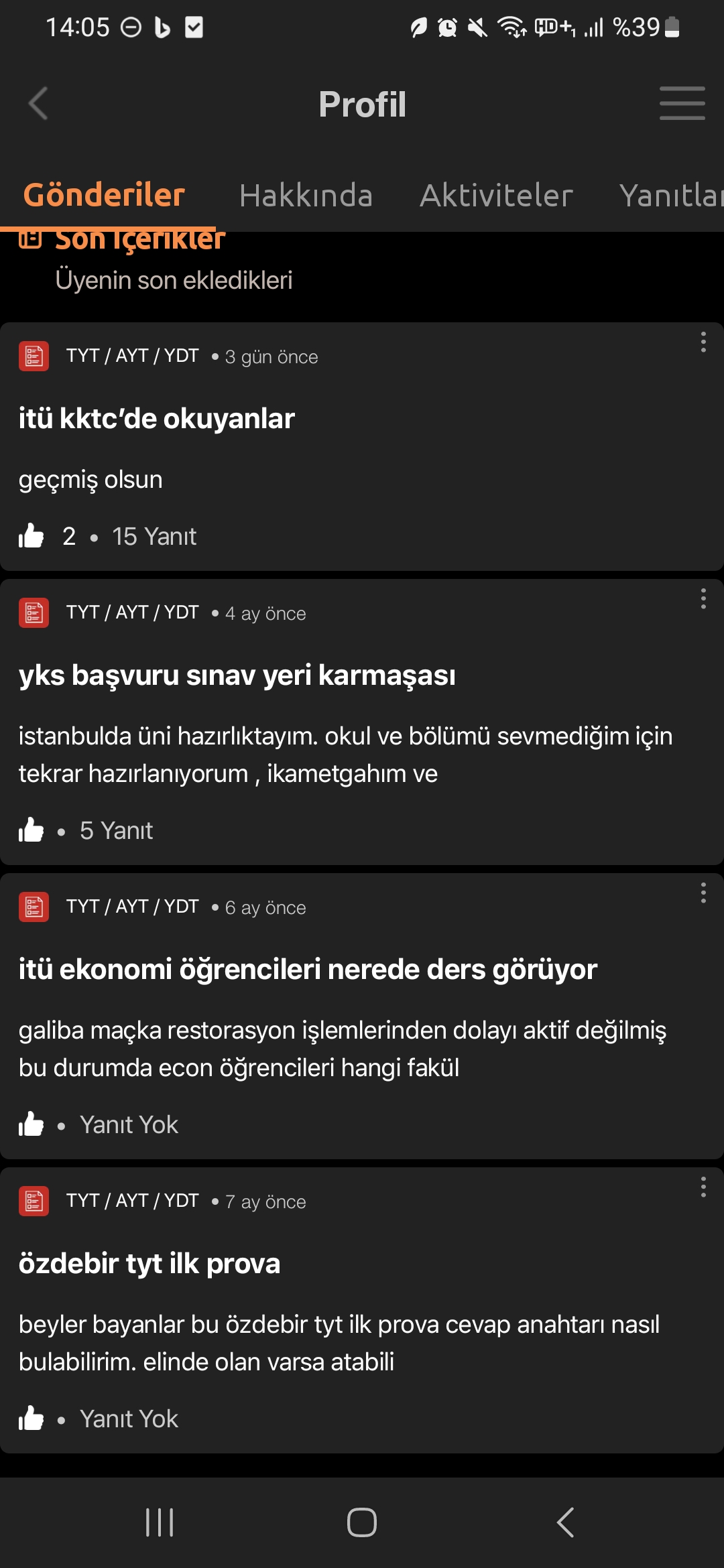Switch to the Hakkında tab
The height and width of the screenshot is (1568, 724).
(306, 196)
